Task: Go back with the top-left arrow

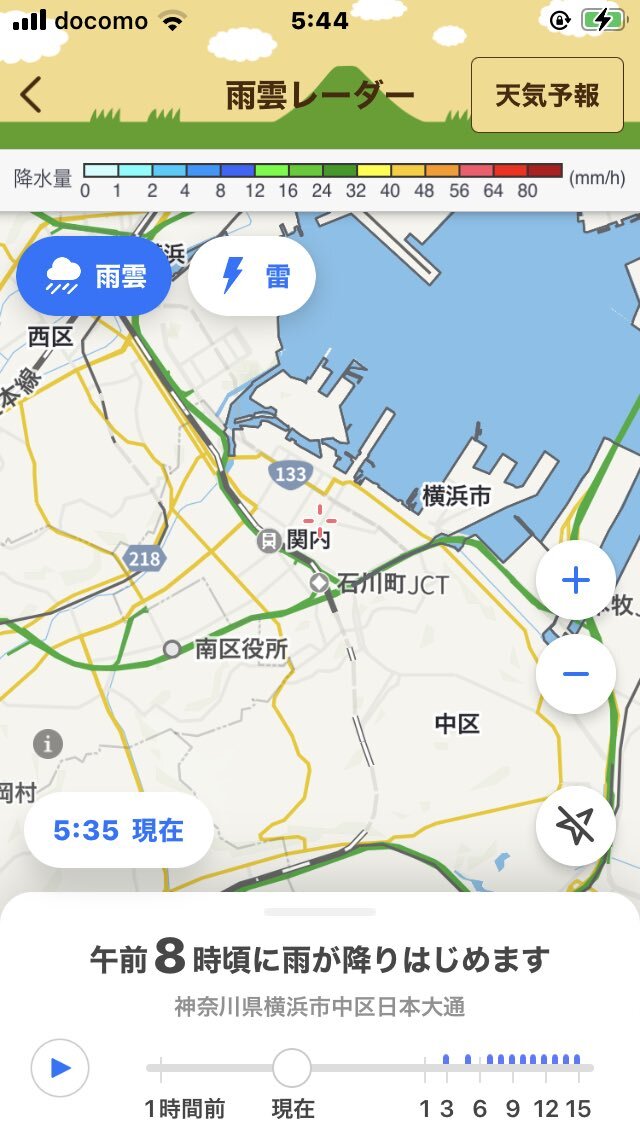Action: coord(30,95)
